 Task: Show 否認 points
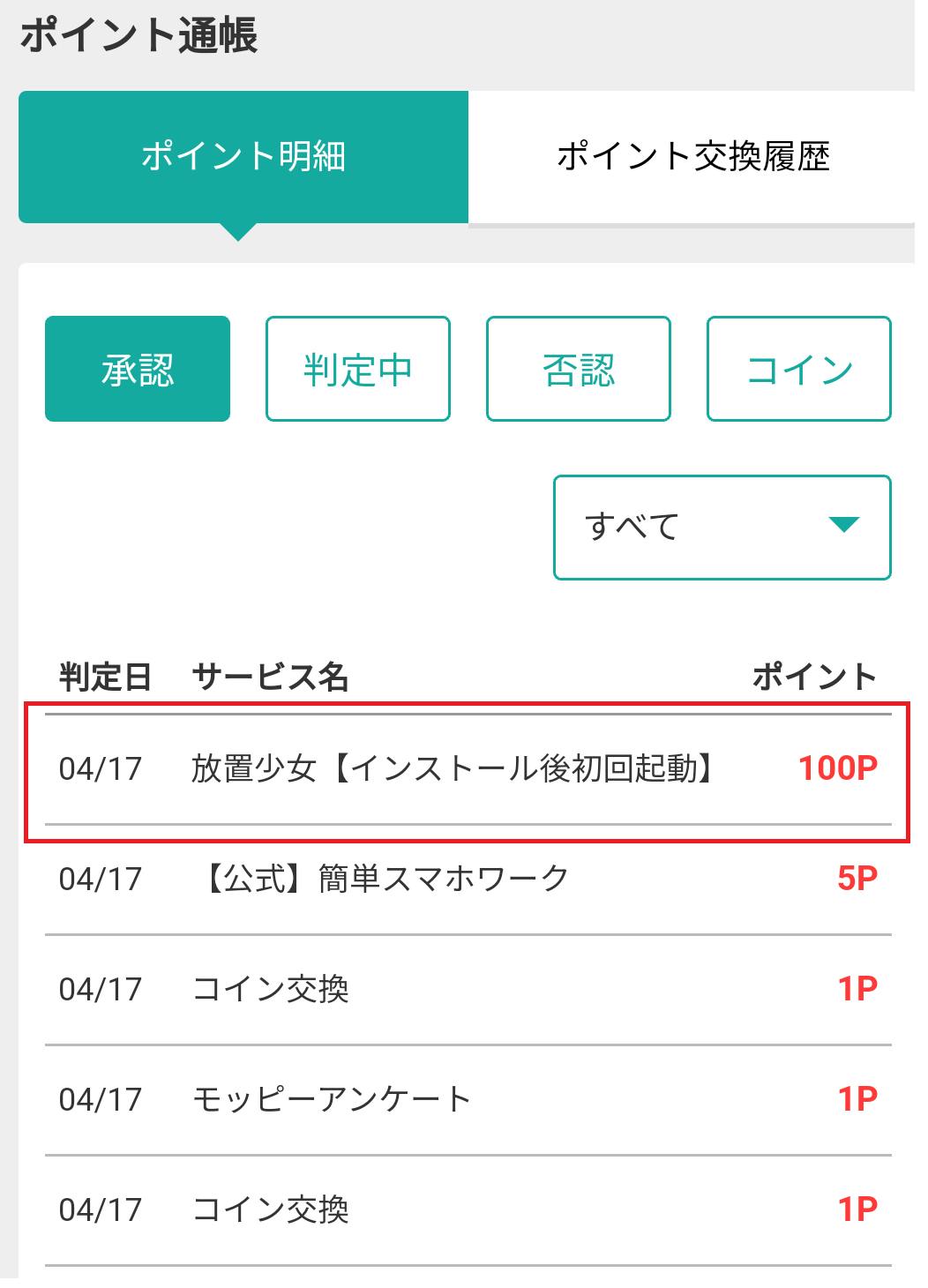tap(579, 369)
